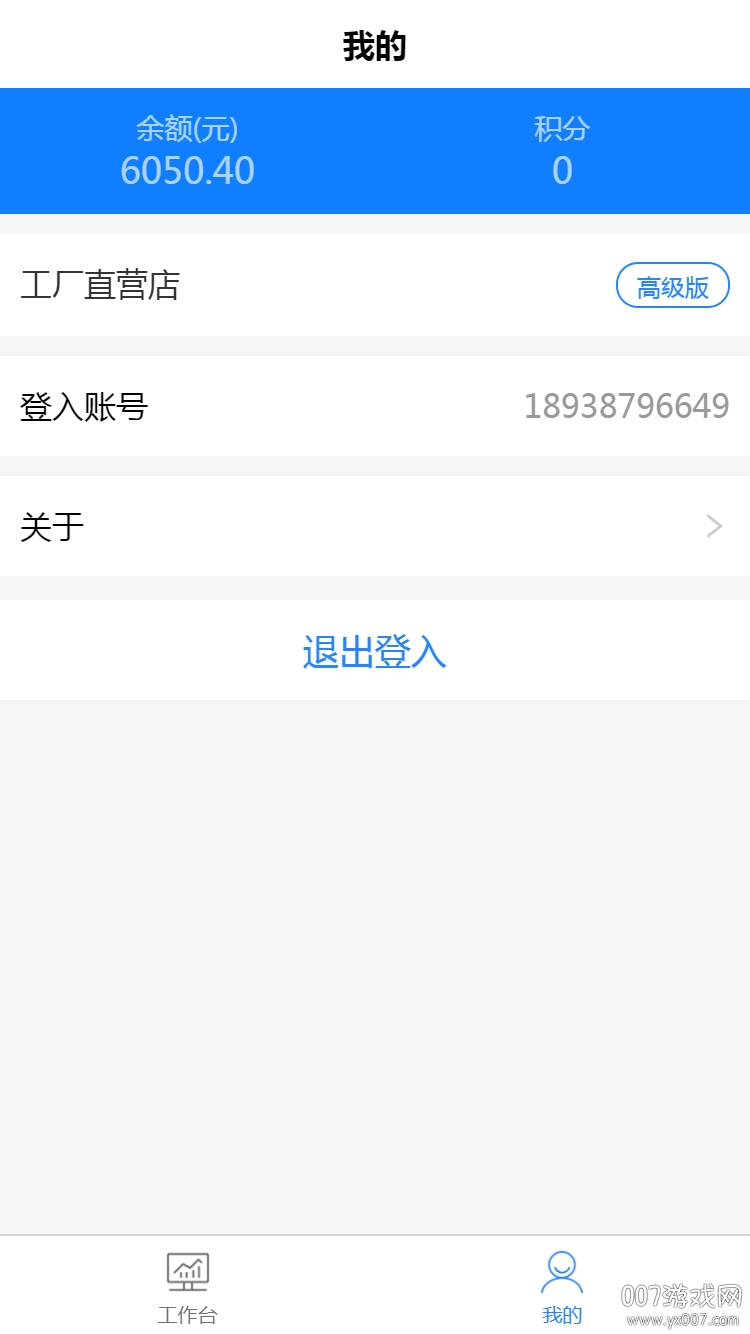Viewport: 750px width, 1334px height.
Task: Click the chart icon above 工作台 label
Action: [x=187, y=1271]
